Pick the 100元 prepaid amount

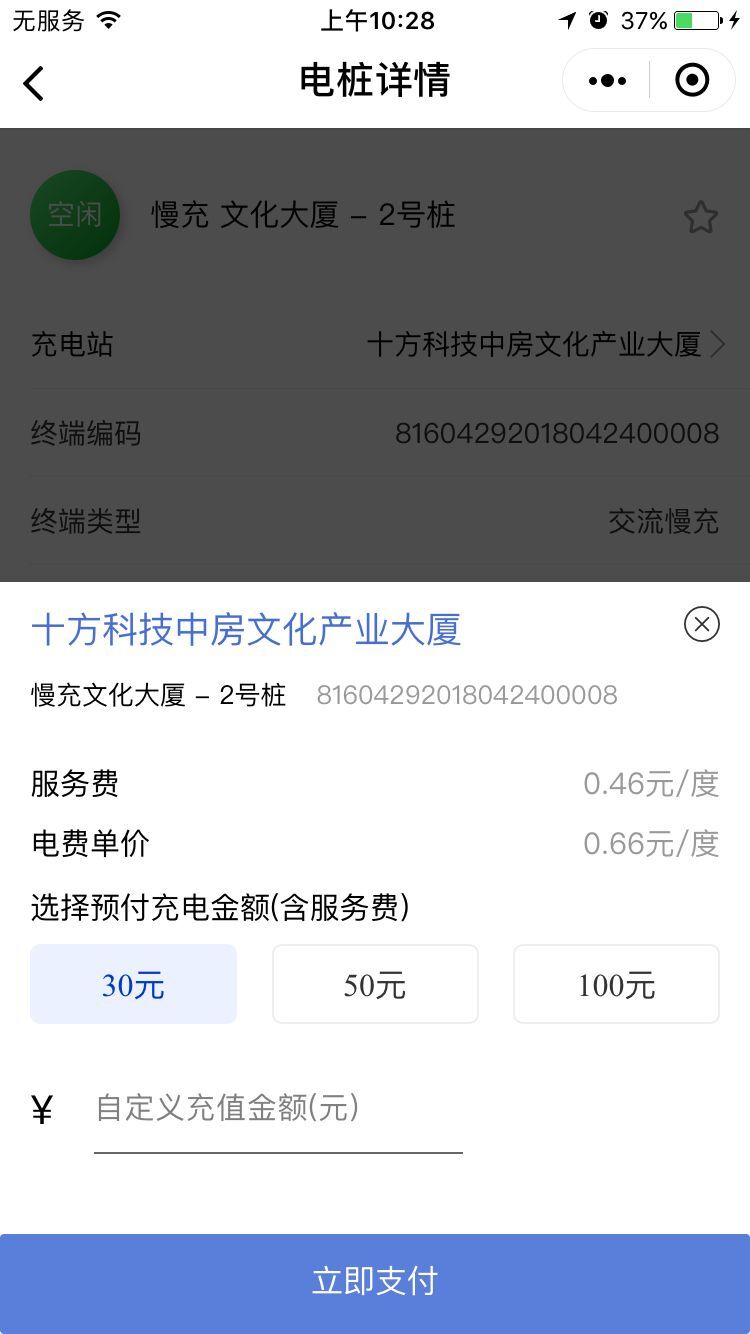click(616, 984)
